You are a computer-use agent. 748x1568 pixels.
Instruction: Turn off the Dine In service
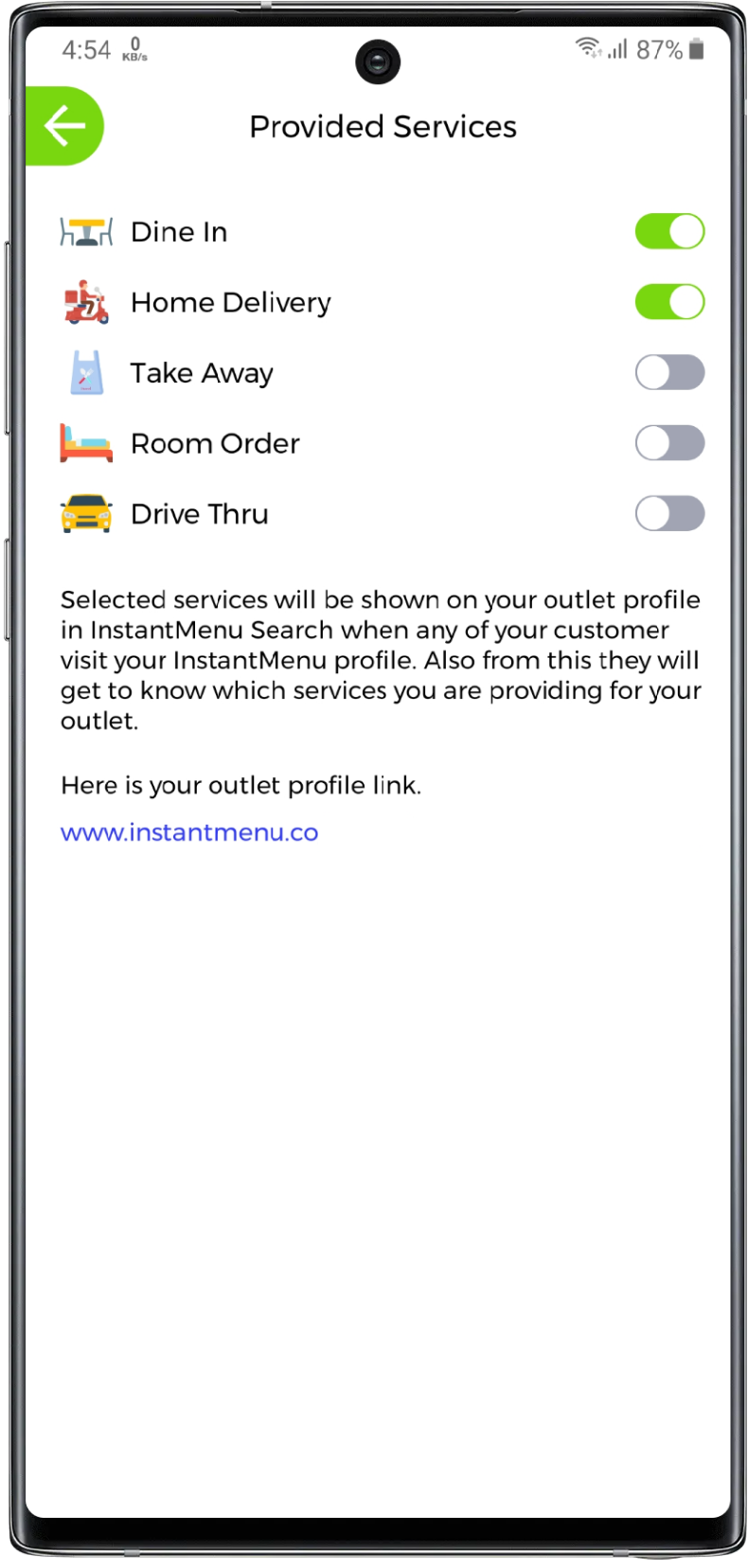(x=669, y=232)
